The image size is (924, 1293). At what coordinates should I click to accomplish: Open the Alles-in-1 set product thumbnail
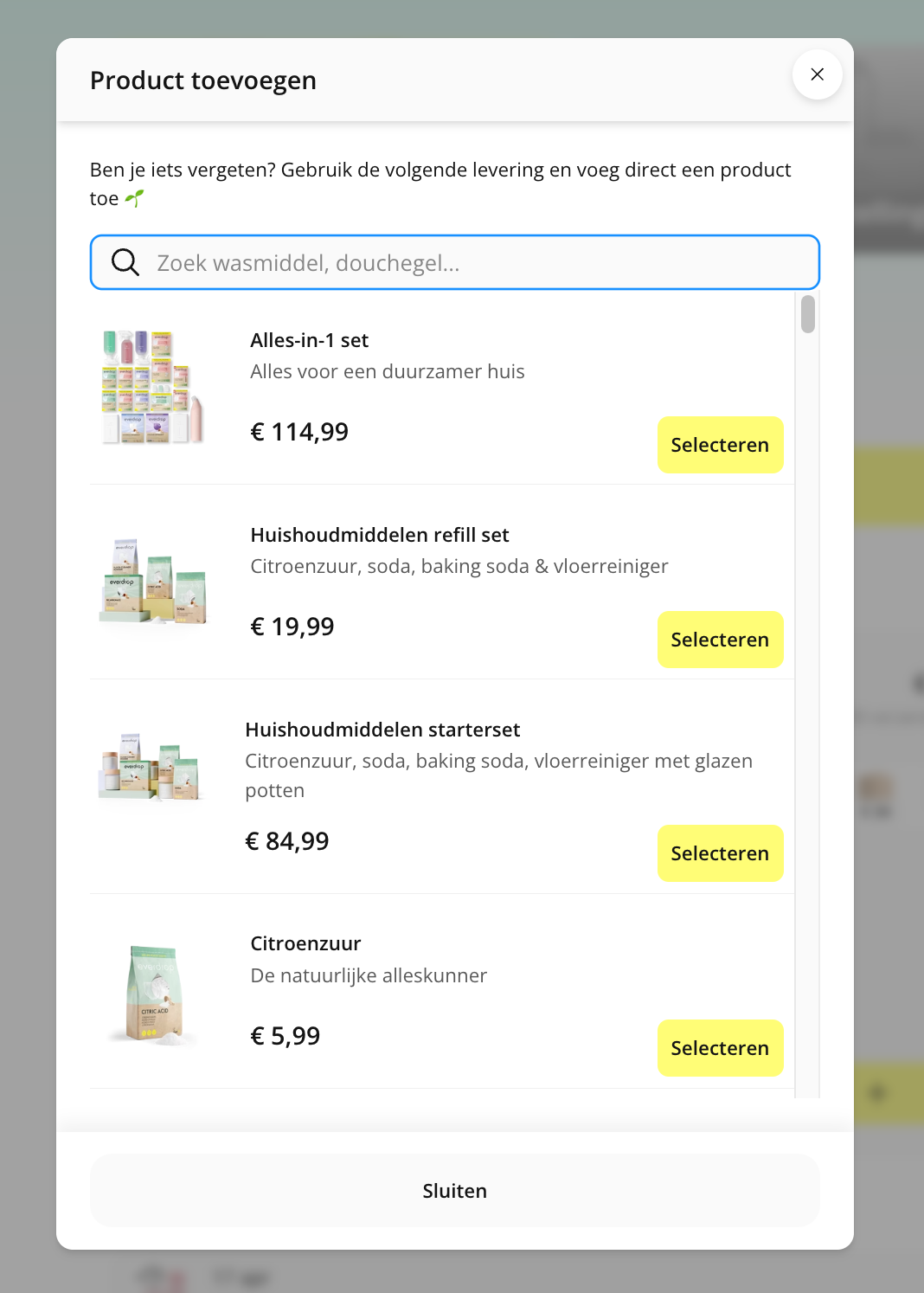pos(154,386)
